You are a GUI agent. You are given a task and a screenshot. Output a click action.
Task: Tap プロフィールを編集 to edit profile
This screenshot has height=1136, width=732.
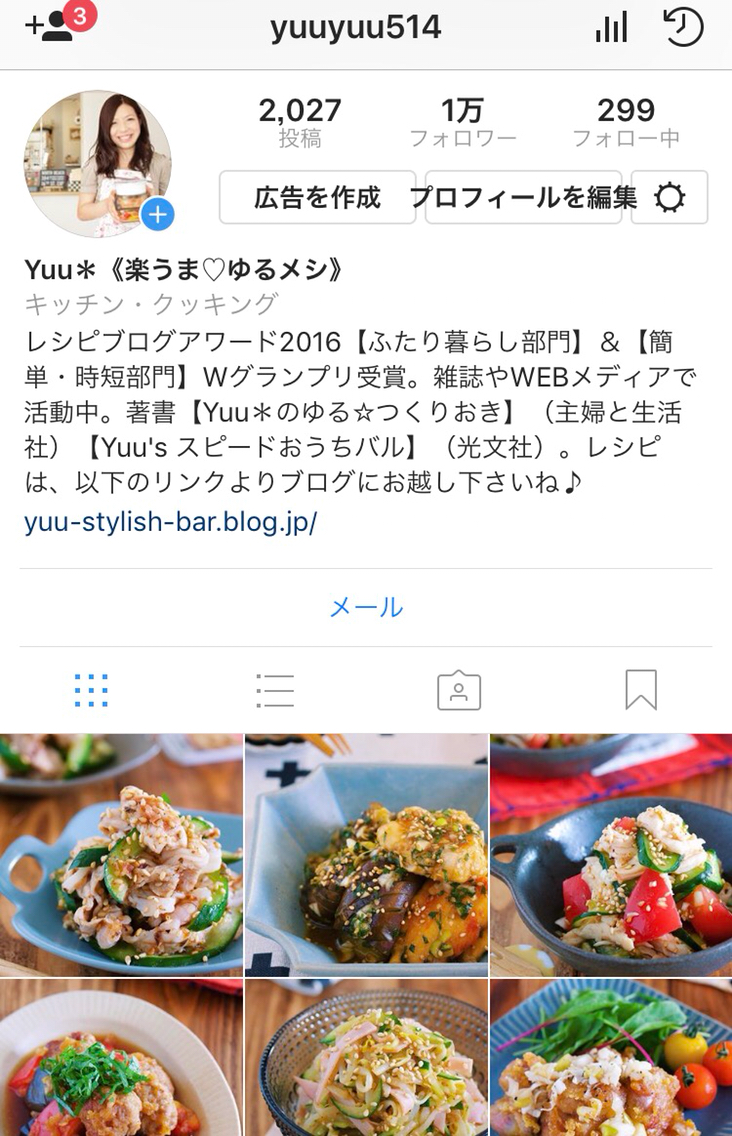[x=524, y=197]
